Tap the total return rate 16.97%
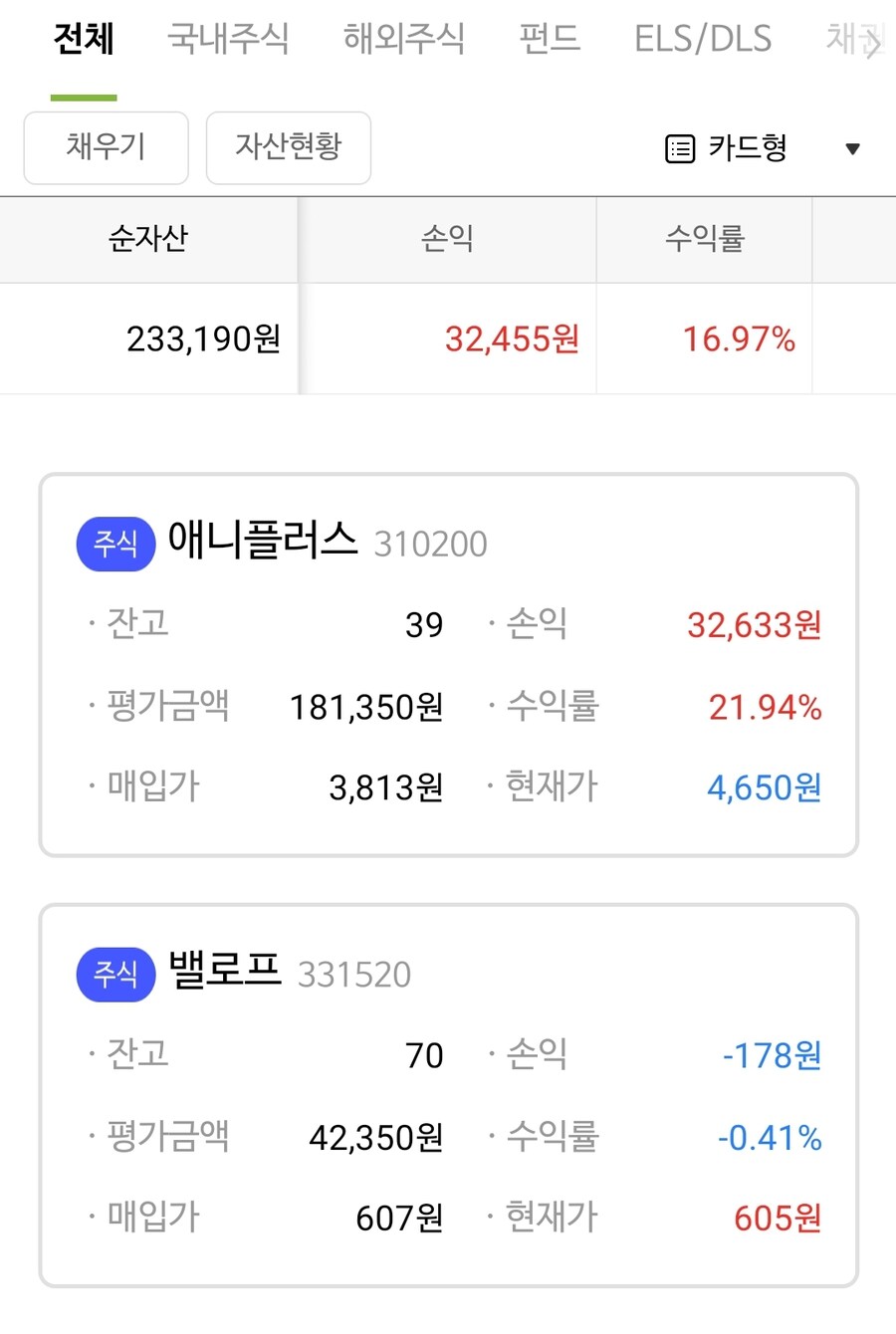896x1334 pixels. click(x=739, y=339)
